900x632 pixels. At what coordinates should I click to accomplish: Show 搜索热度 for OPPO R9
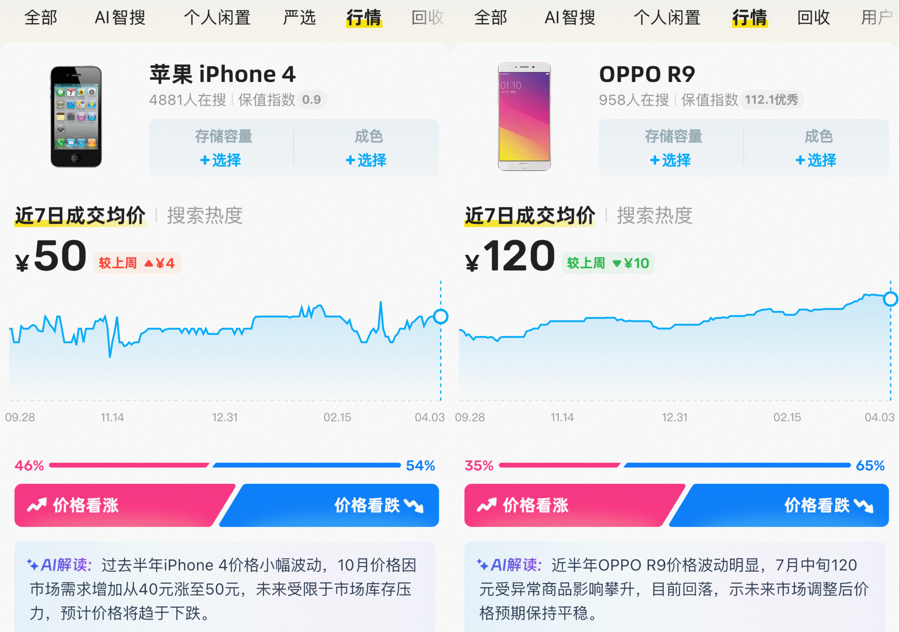point(654,215)
